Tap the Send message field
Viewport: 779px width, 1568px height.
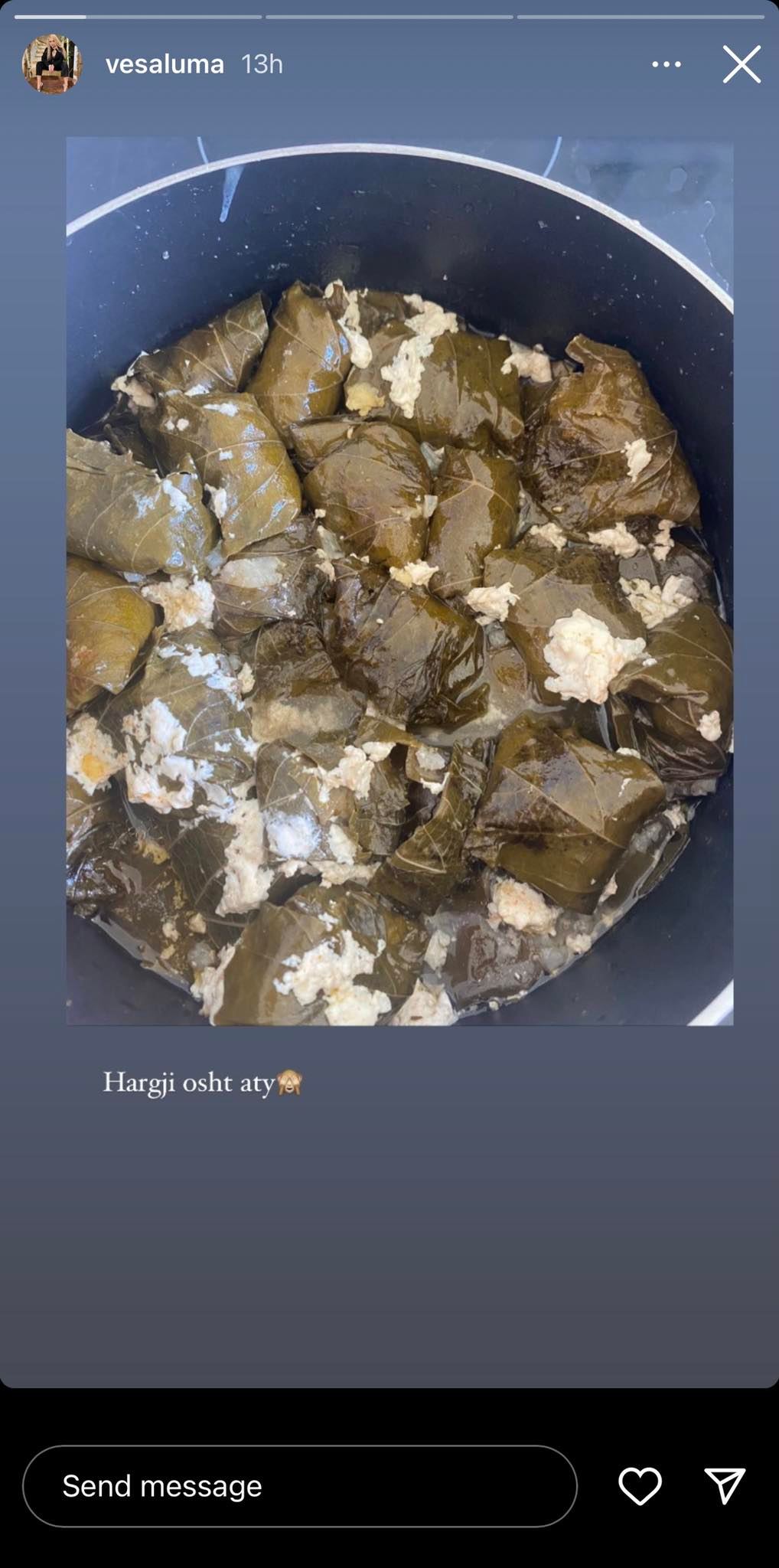click(299, 1486)
